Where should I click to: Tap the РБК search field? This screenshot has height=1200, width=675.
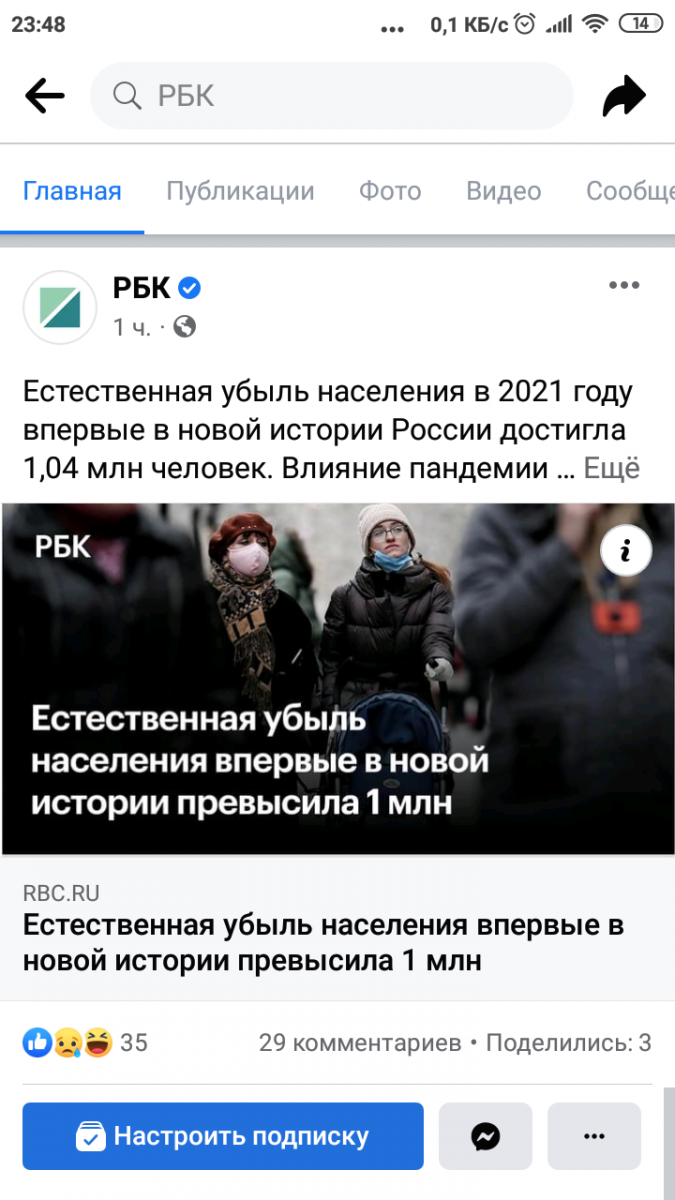331,96
